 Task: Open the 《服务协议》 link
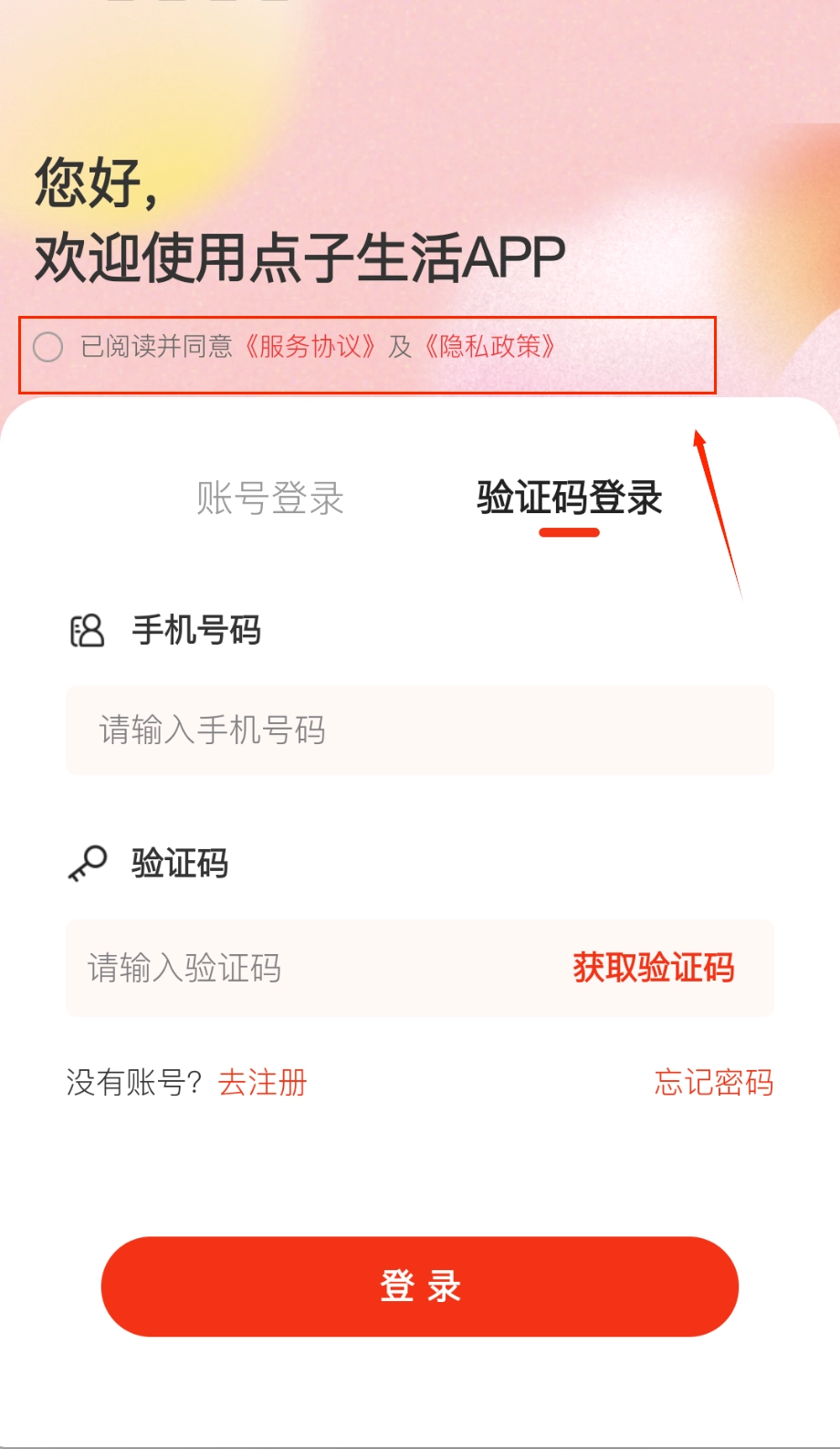click(x=310, y=347)
